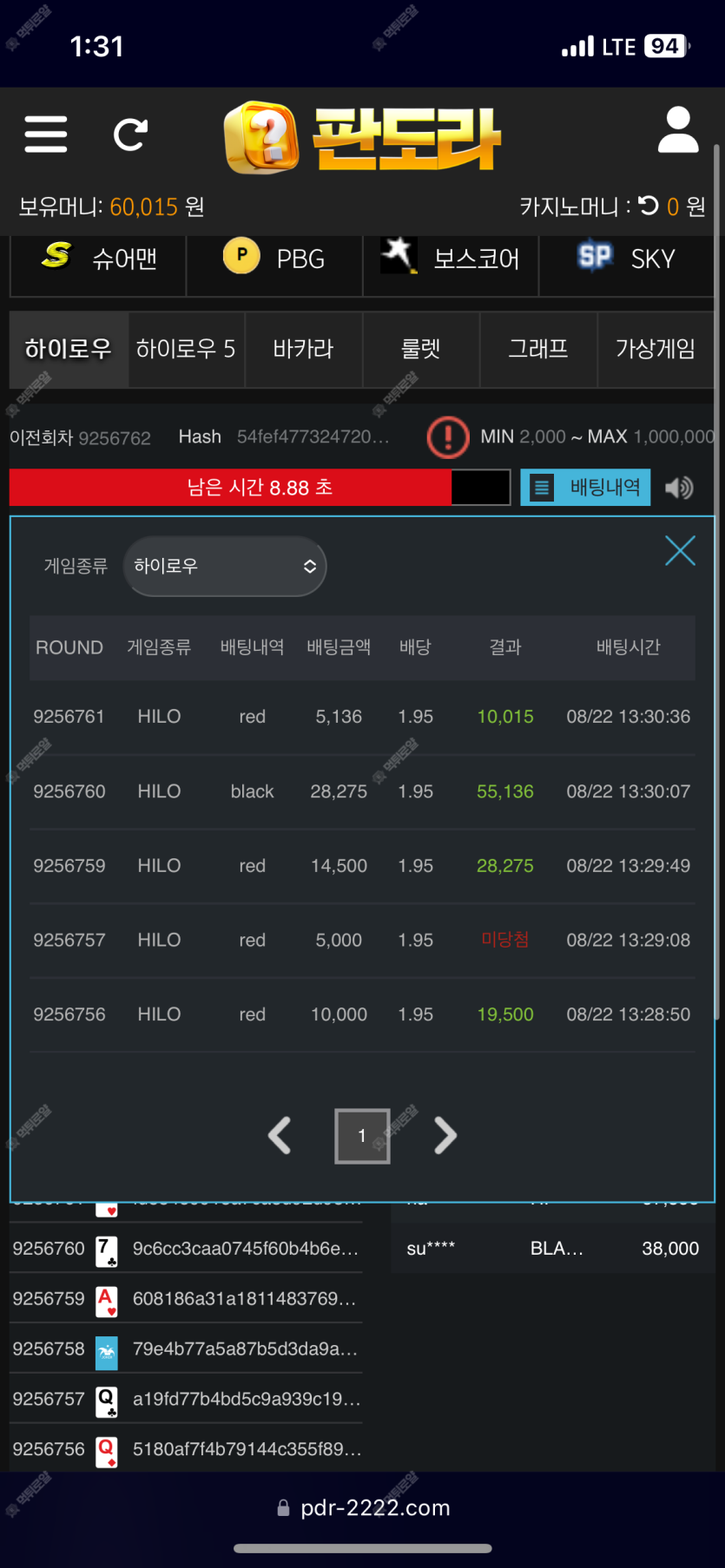Select the PBG game provider
Image resolution: width=725 pixels, height=1568 pixels.
[274, 258]
